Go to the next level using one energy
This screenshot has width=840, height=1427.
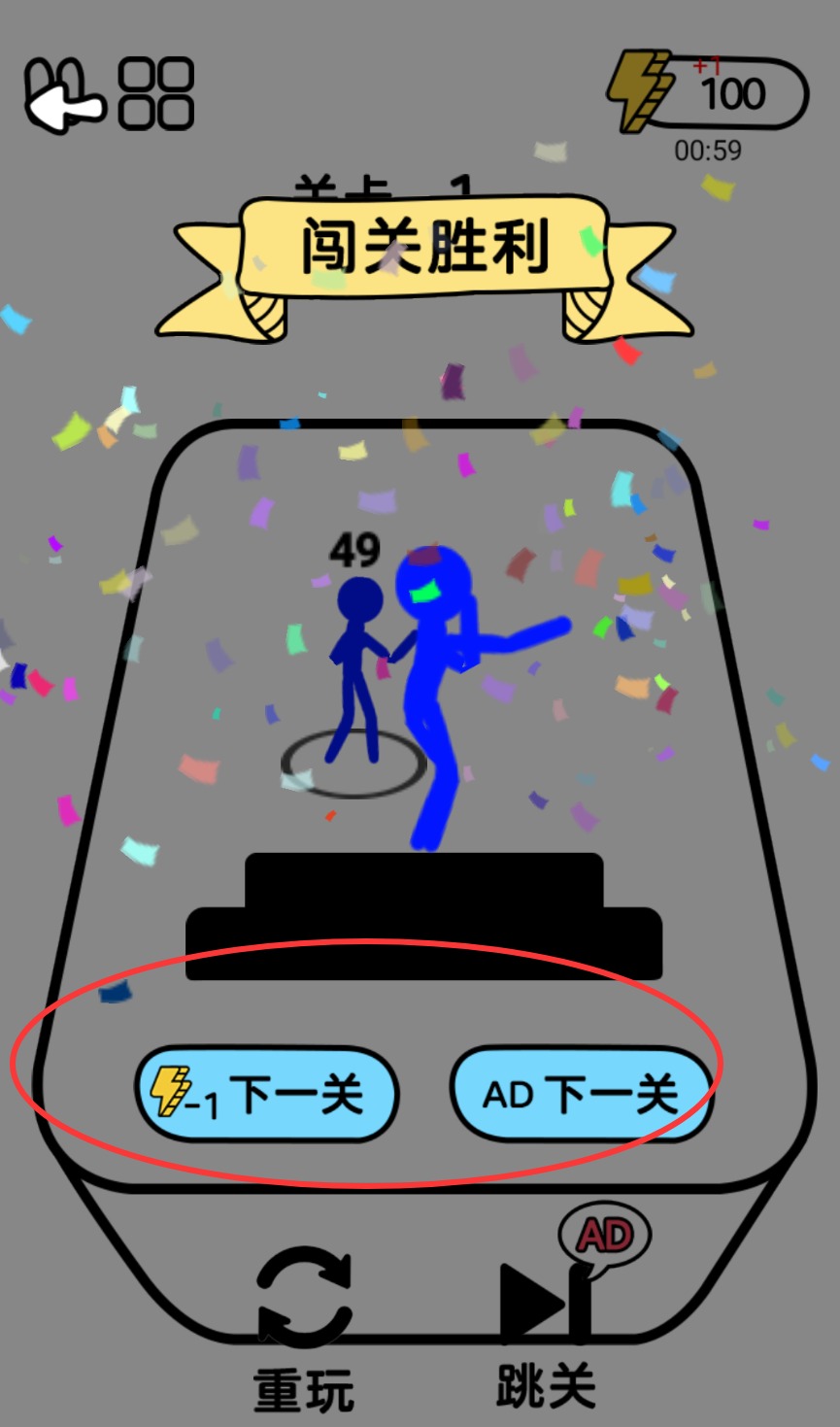[266, 1094]
